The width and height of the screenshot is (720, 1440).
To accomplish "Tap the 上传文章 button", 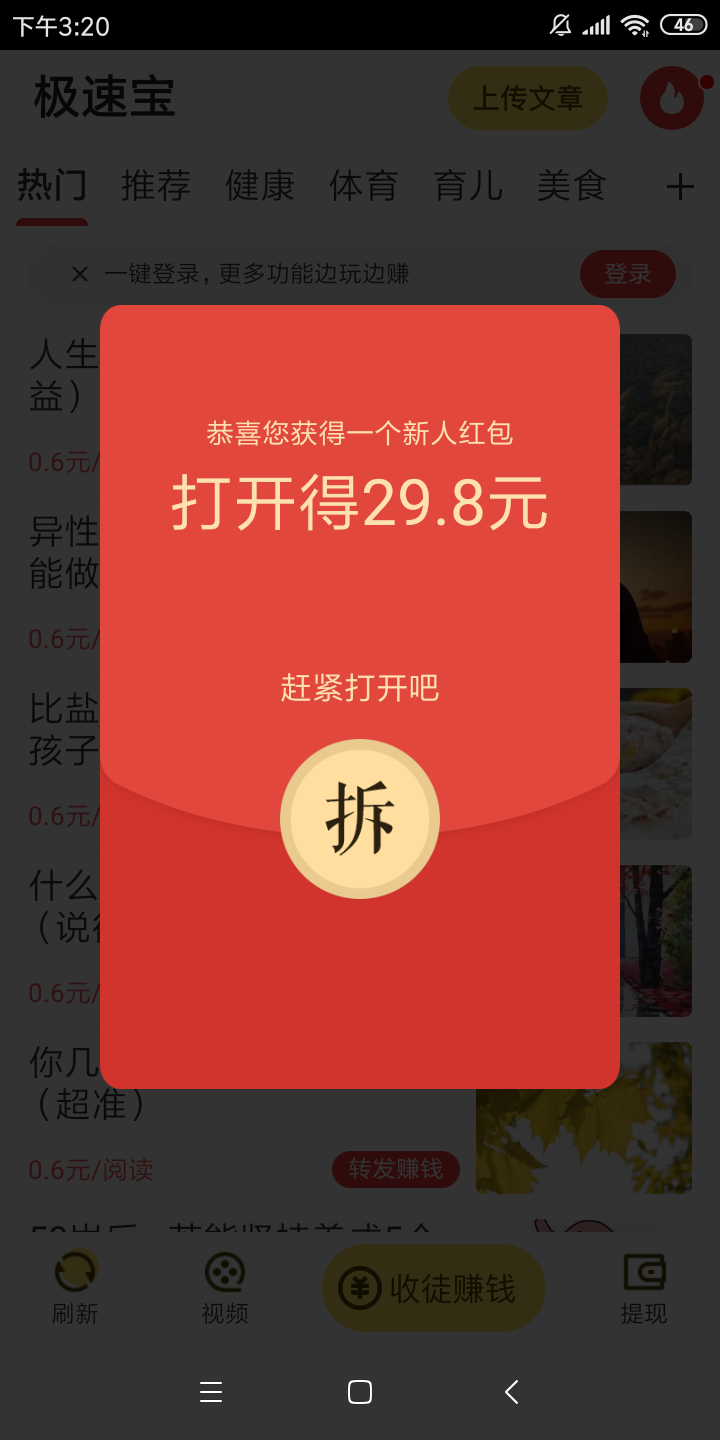I will tap(527, 98).
